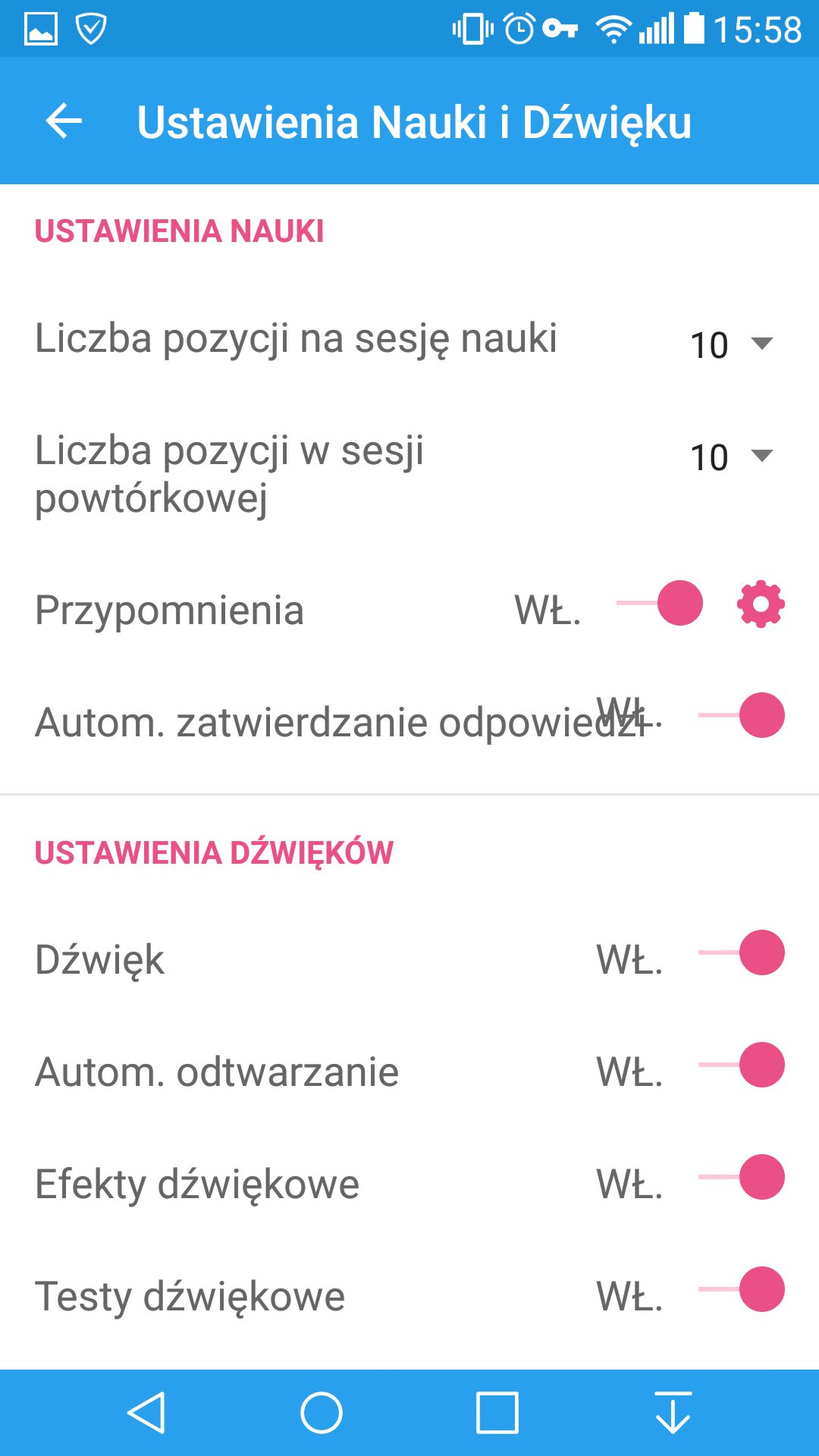Disable Testy dźwiękowe switch
The height and width of the screenshot is (1456, 819).
pos(741,1289)
